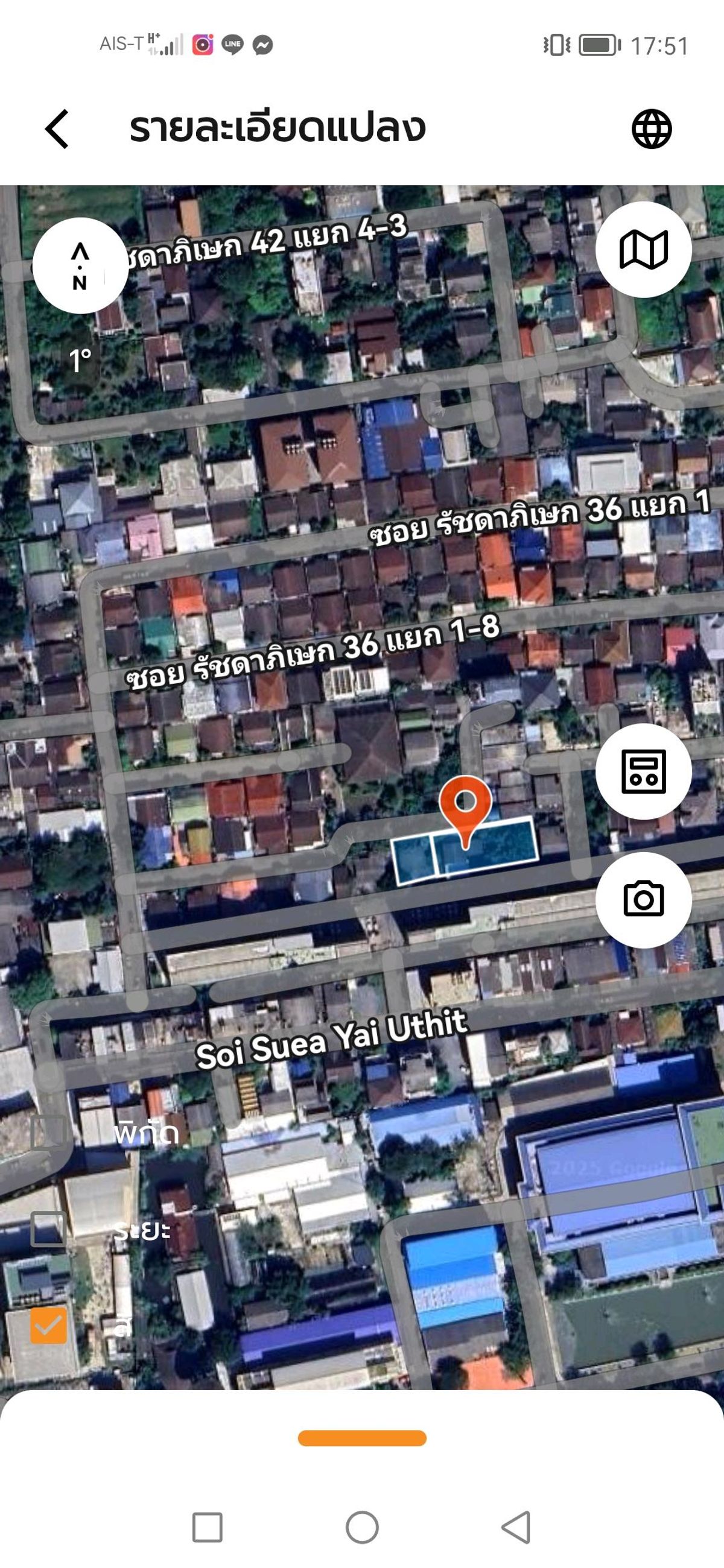Screen dimensions: 724x1568
Task: Tap the north compass button
Action: point(80,266)
